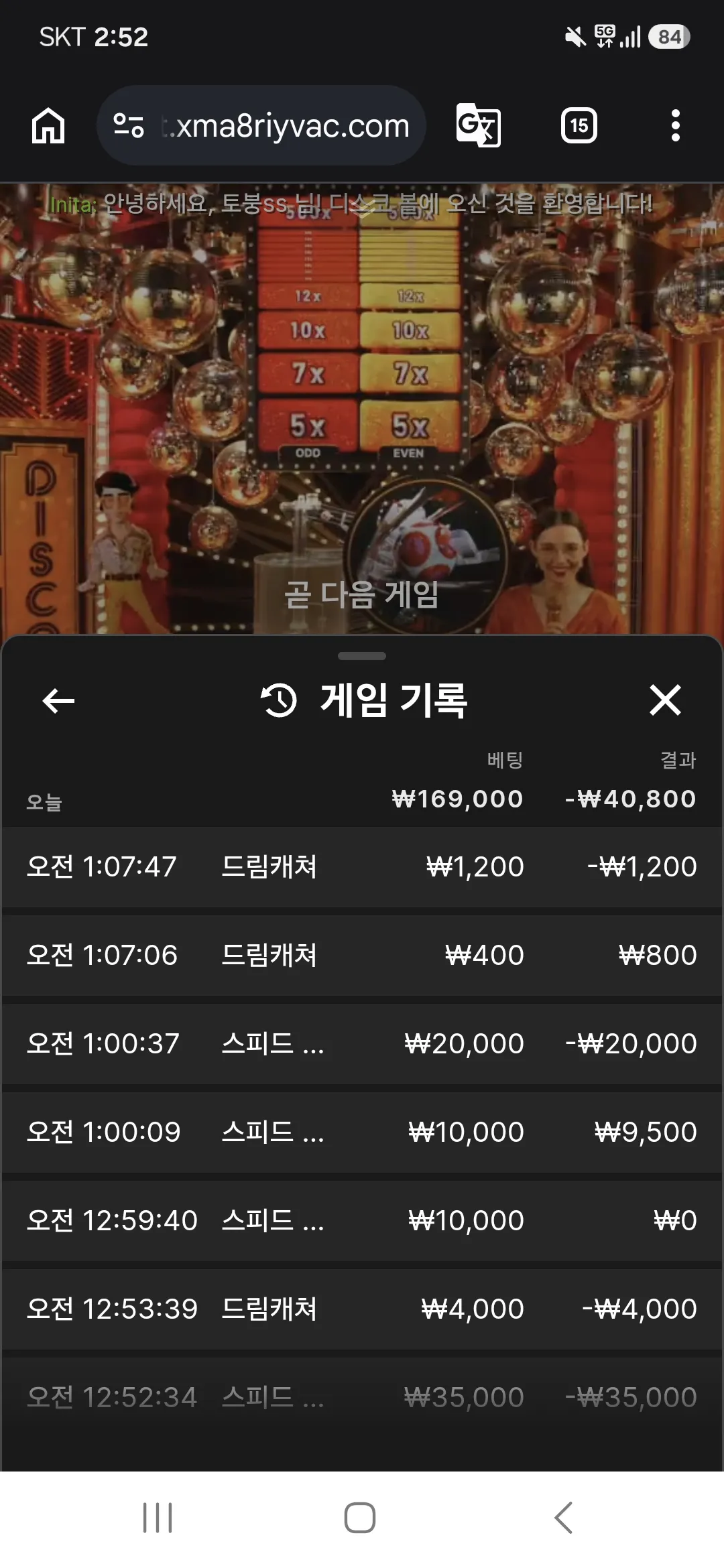Open the 오전 12:59:40 스피드 record
The image size is (724, 1568).
pyautogui.click(x=362, y=1221)
